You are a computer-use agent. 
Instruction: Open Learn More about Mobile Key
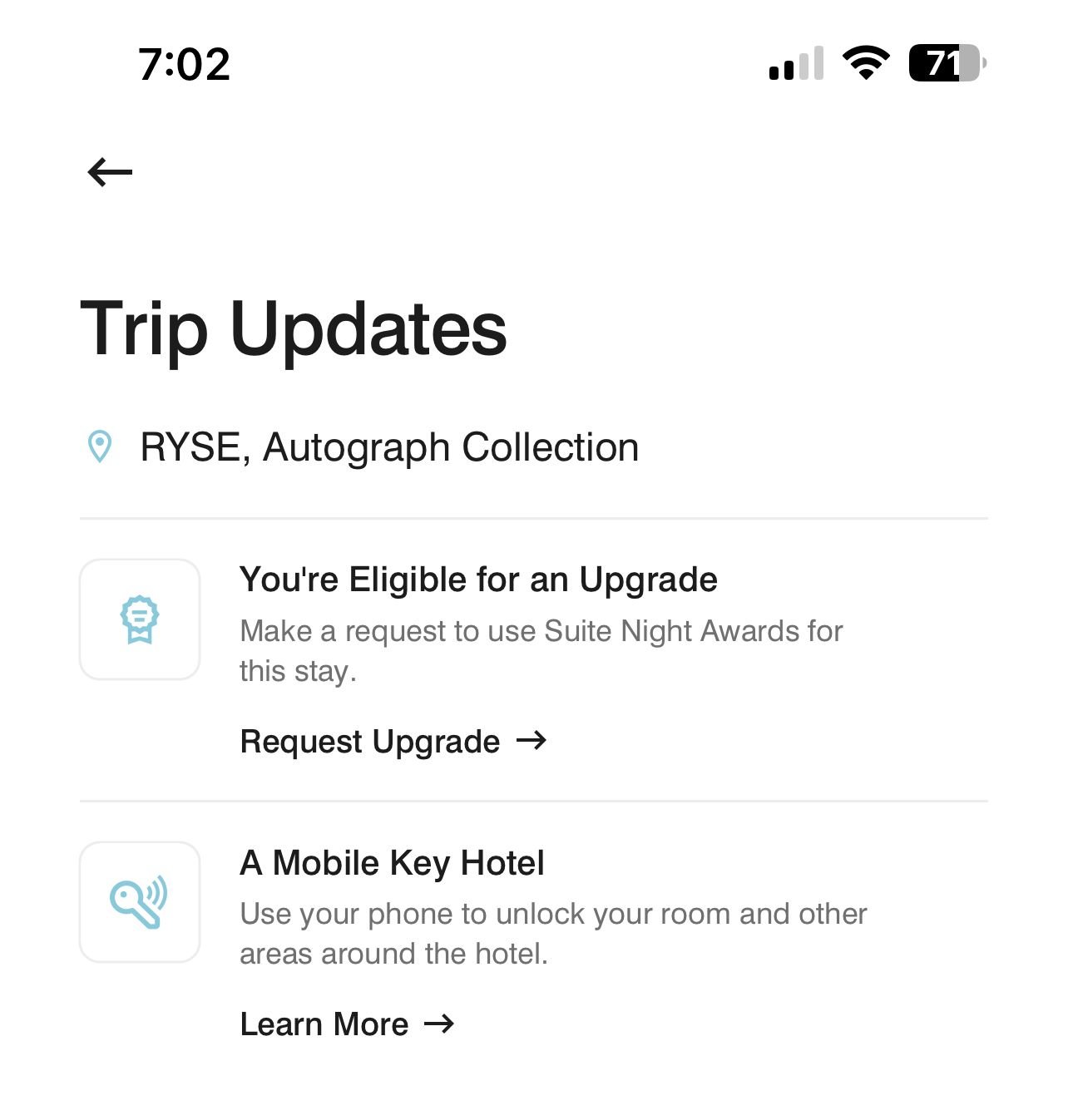click(346, 1024)
